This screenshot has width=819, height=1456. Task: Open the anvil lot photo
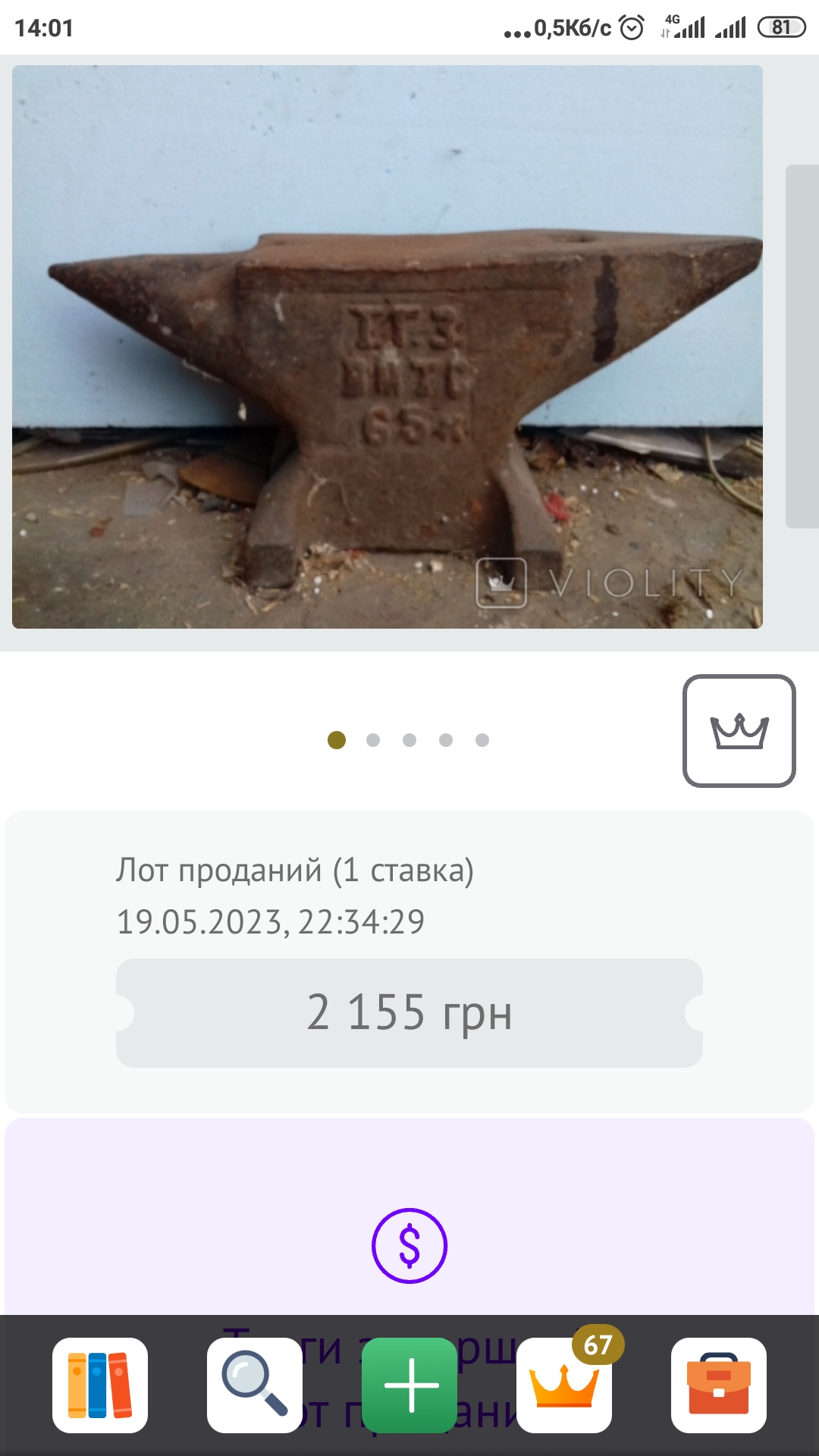click(388, 347)
